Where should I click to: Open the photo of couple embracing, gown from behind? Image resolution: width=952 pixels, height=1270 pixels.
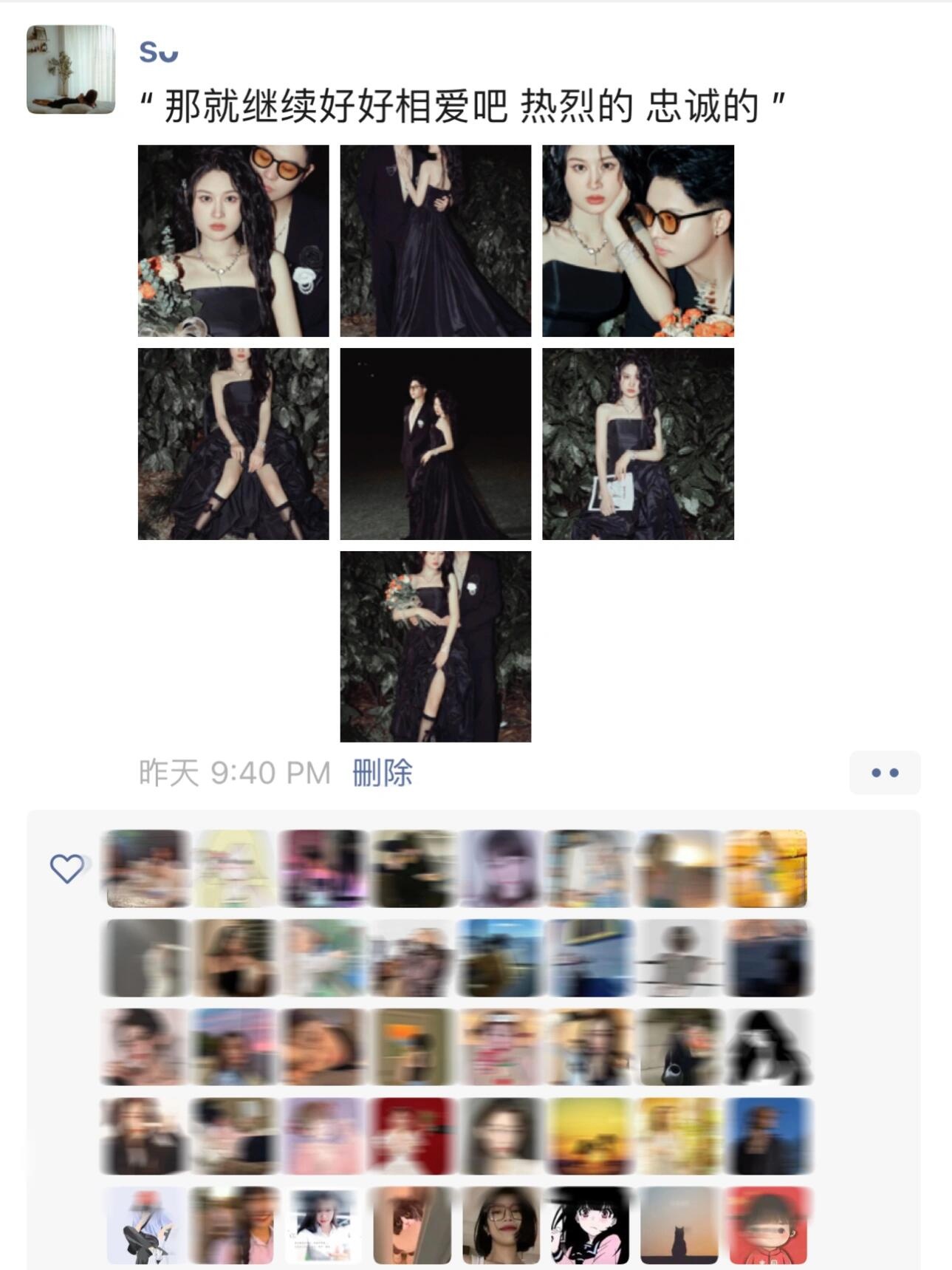point(435,241)
